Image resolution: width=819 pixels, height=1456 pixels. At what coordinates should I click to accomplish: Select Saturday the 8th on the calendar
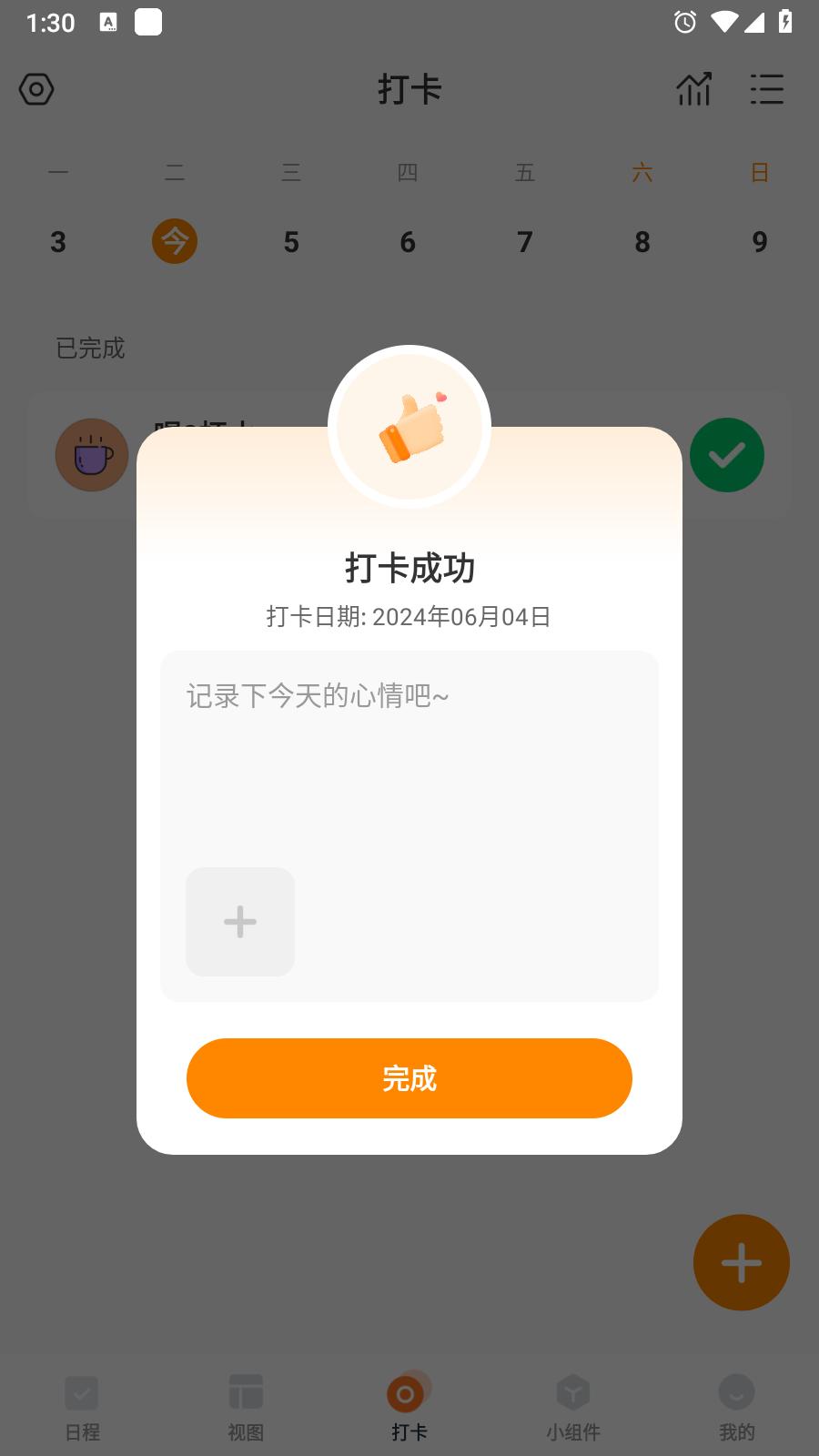[x=642, y=241]
